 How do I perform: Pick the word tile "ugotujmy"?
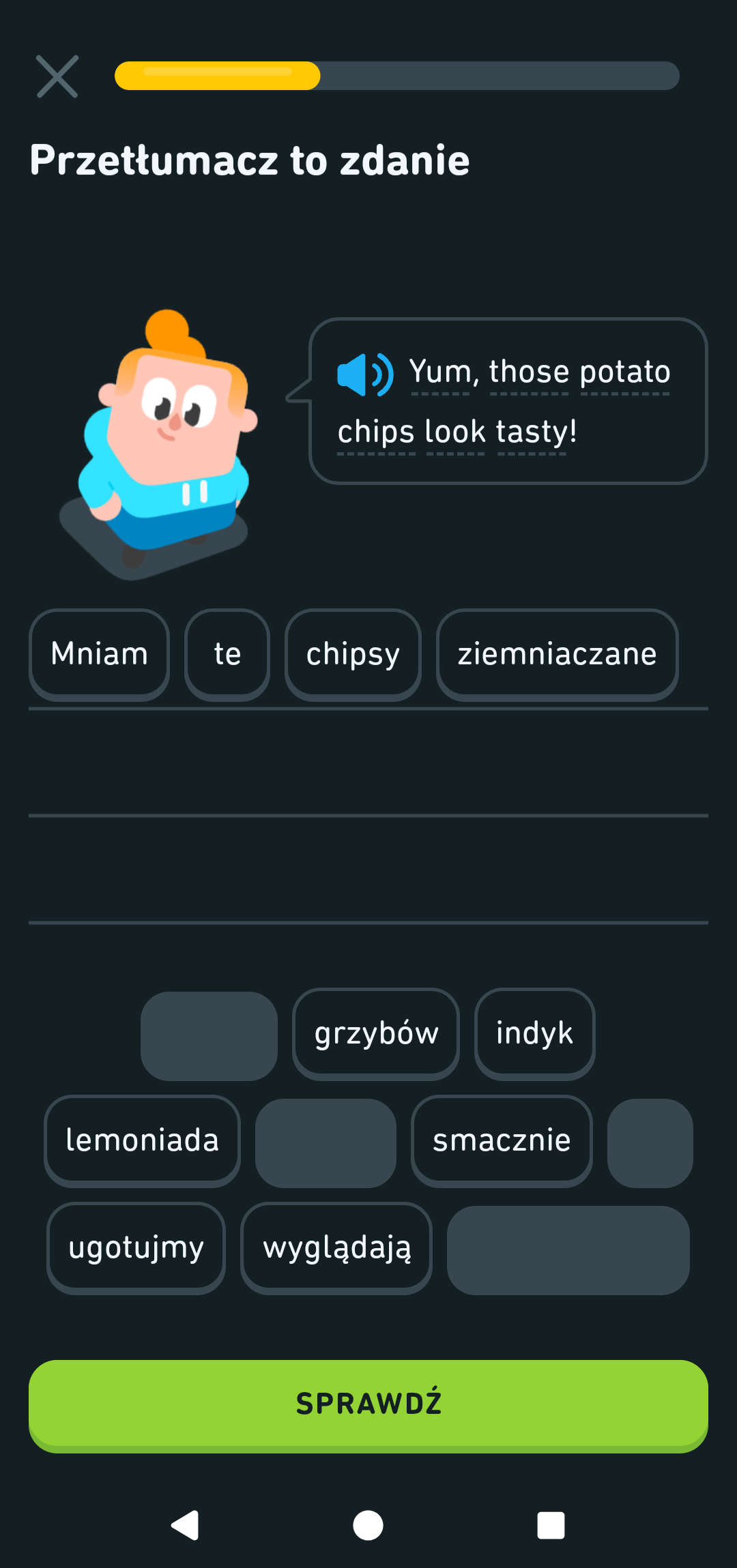(136, 1247)
